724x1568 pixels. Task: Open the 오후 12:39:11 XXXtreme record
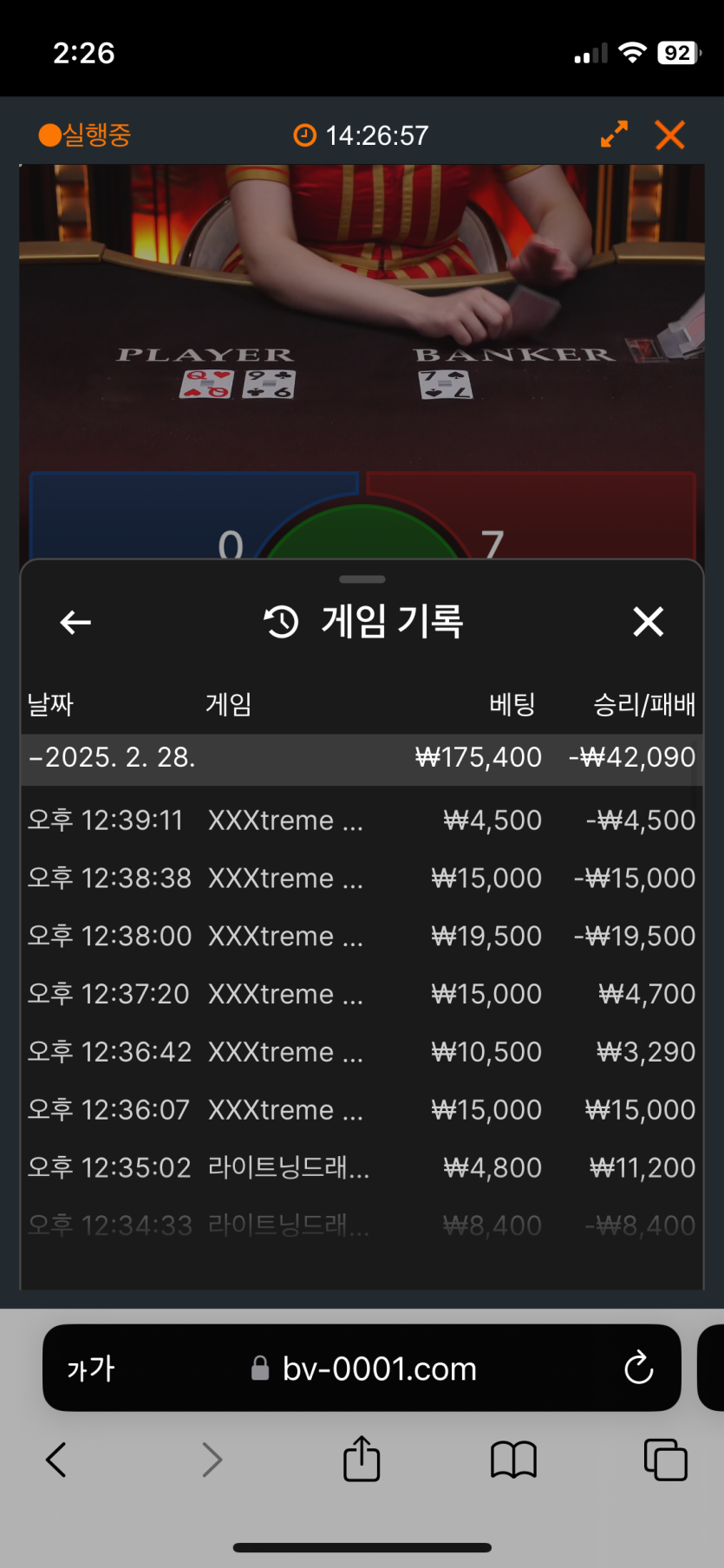[x=361, y=820]
